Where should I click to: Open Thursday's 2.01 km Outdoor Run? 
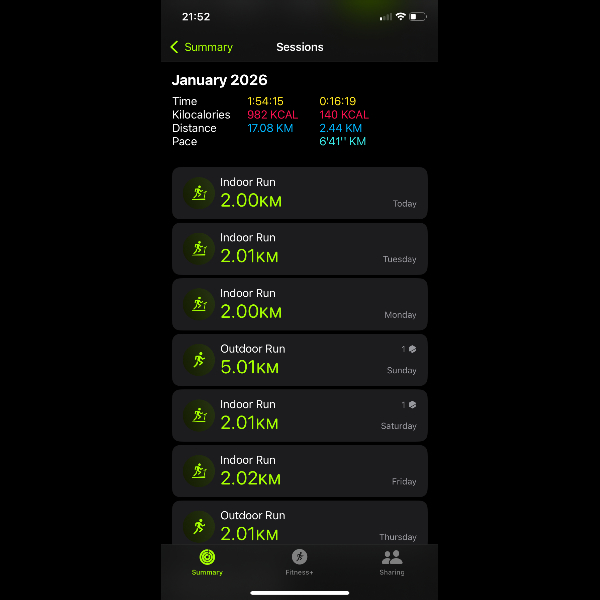point(300,523)
